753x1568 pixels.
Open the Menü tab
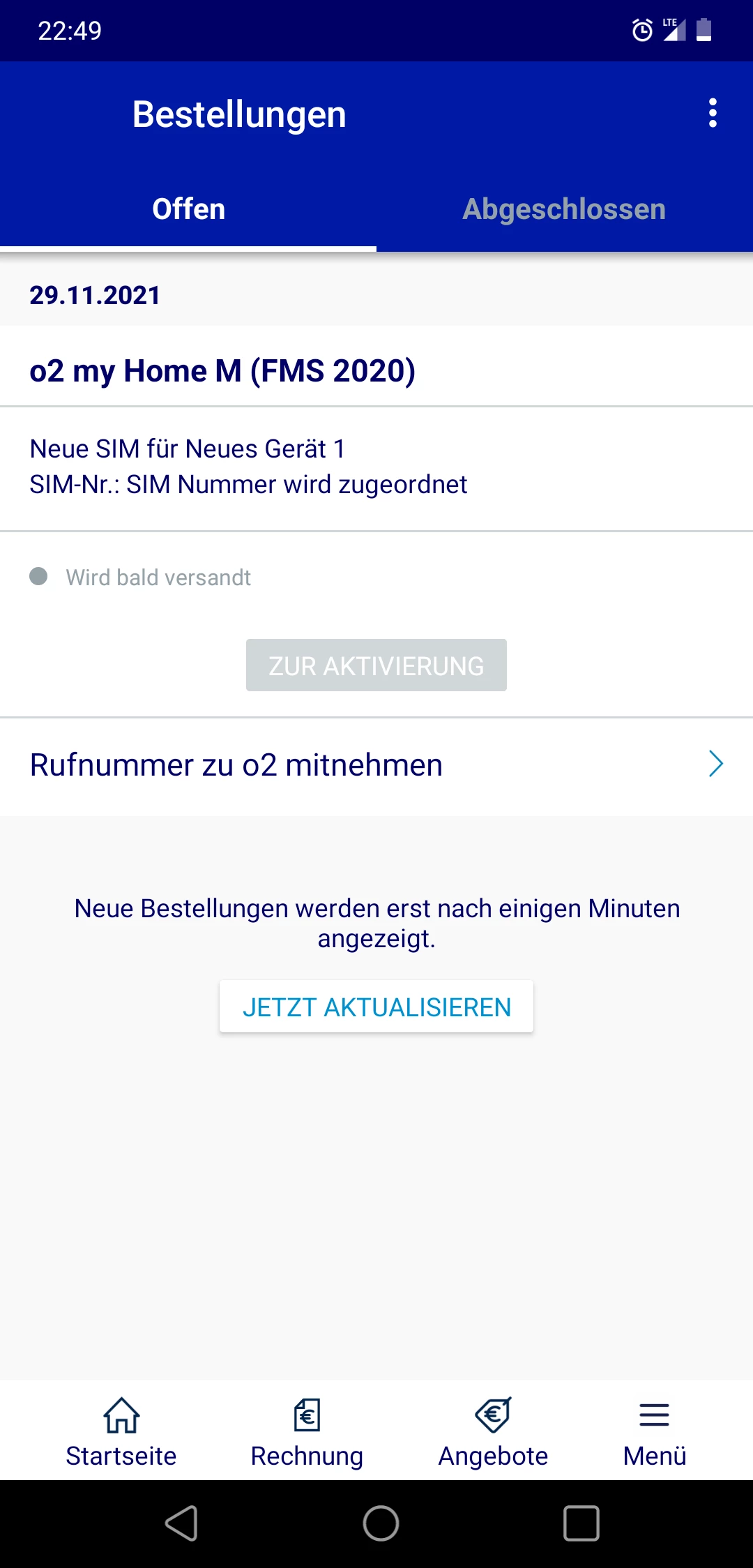click(654, 1431)
